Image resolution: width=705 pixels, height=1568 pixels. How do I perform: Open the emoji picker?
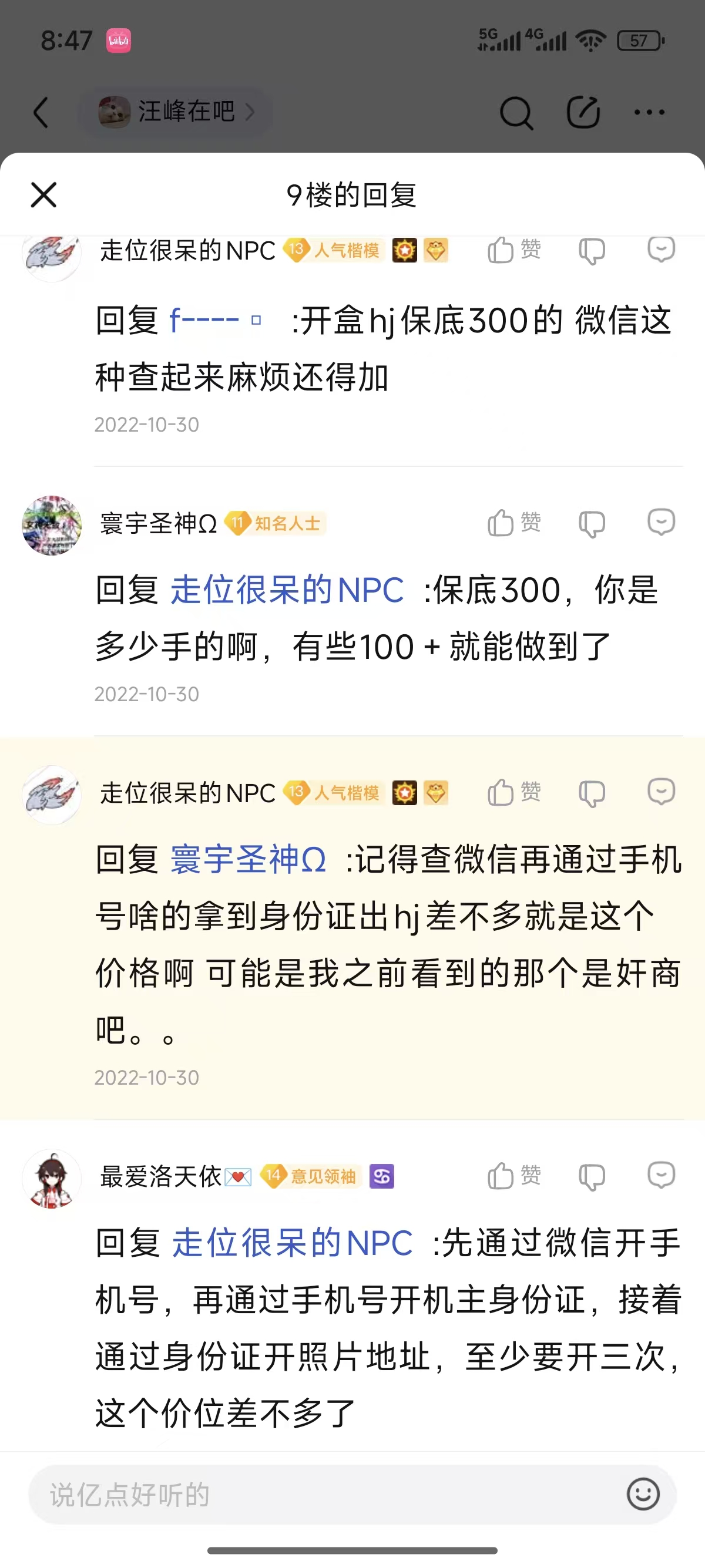pos(643,1494)
